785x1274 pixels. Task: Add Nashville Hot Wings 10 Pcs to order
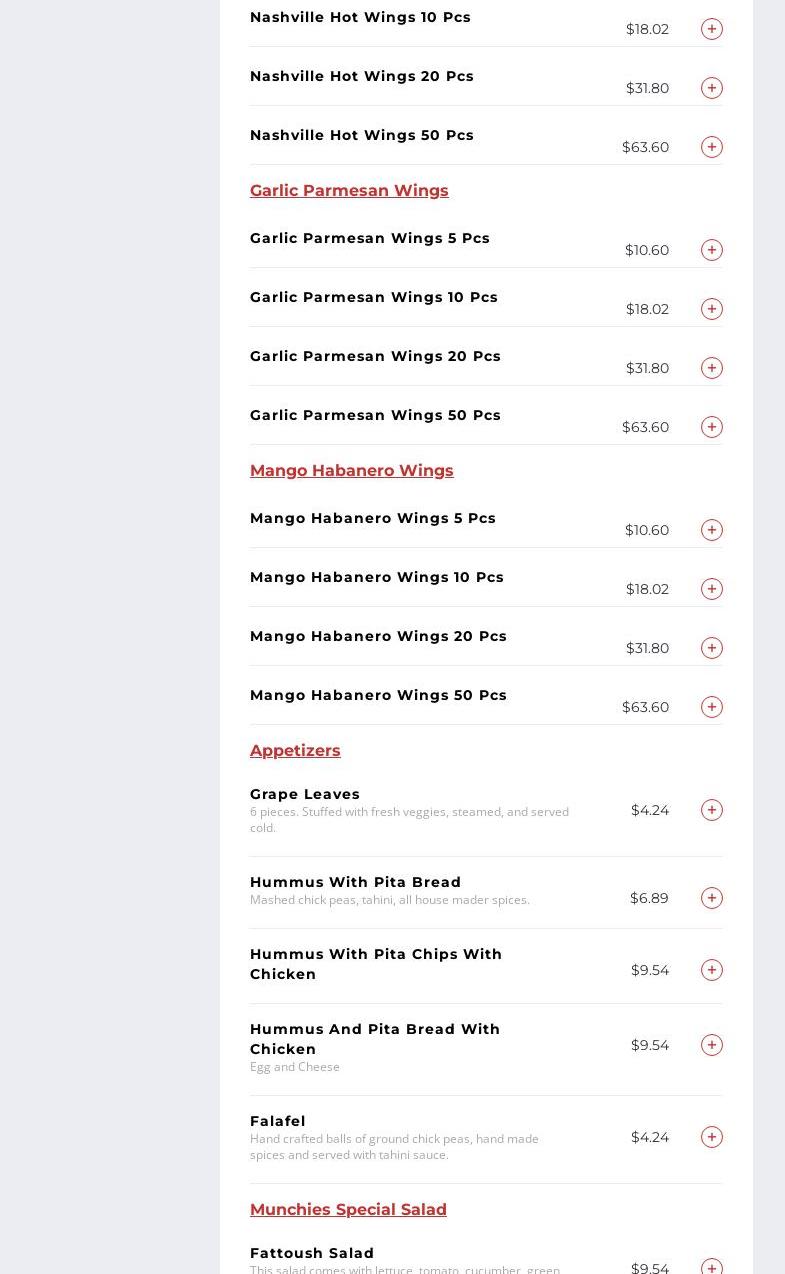coord(712,29)
